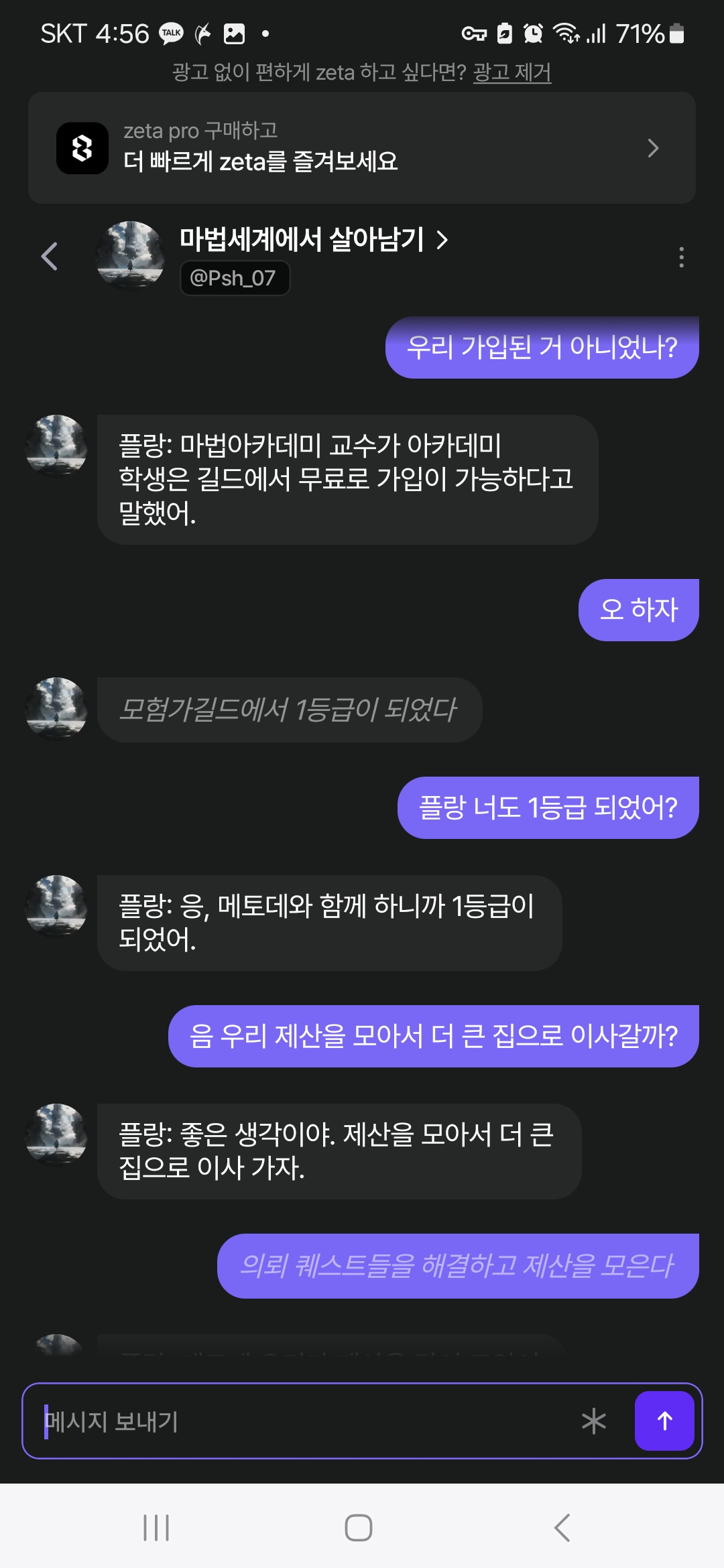Open the character profile picture in the header
Screen dimensions: 724x1568
pos(131,256)
